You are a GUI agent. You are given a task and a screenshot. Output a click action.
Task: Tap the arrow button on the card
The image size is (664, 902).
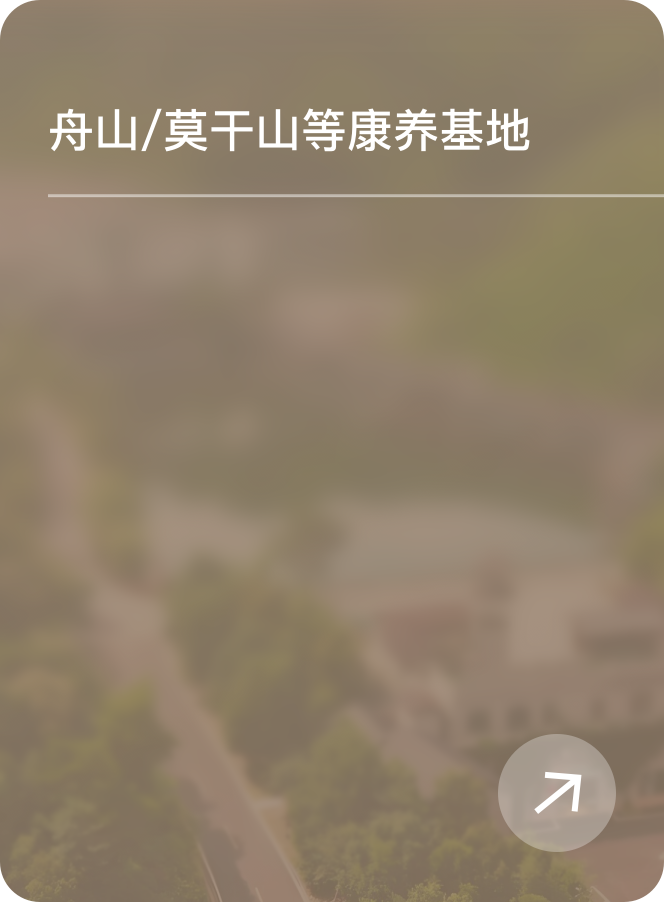point(557,793)
